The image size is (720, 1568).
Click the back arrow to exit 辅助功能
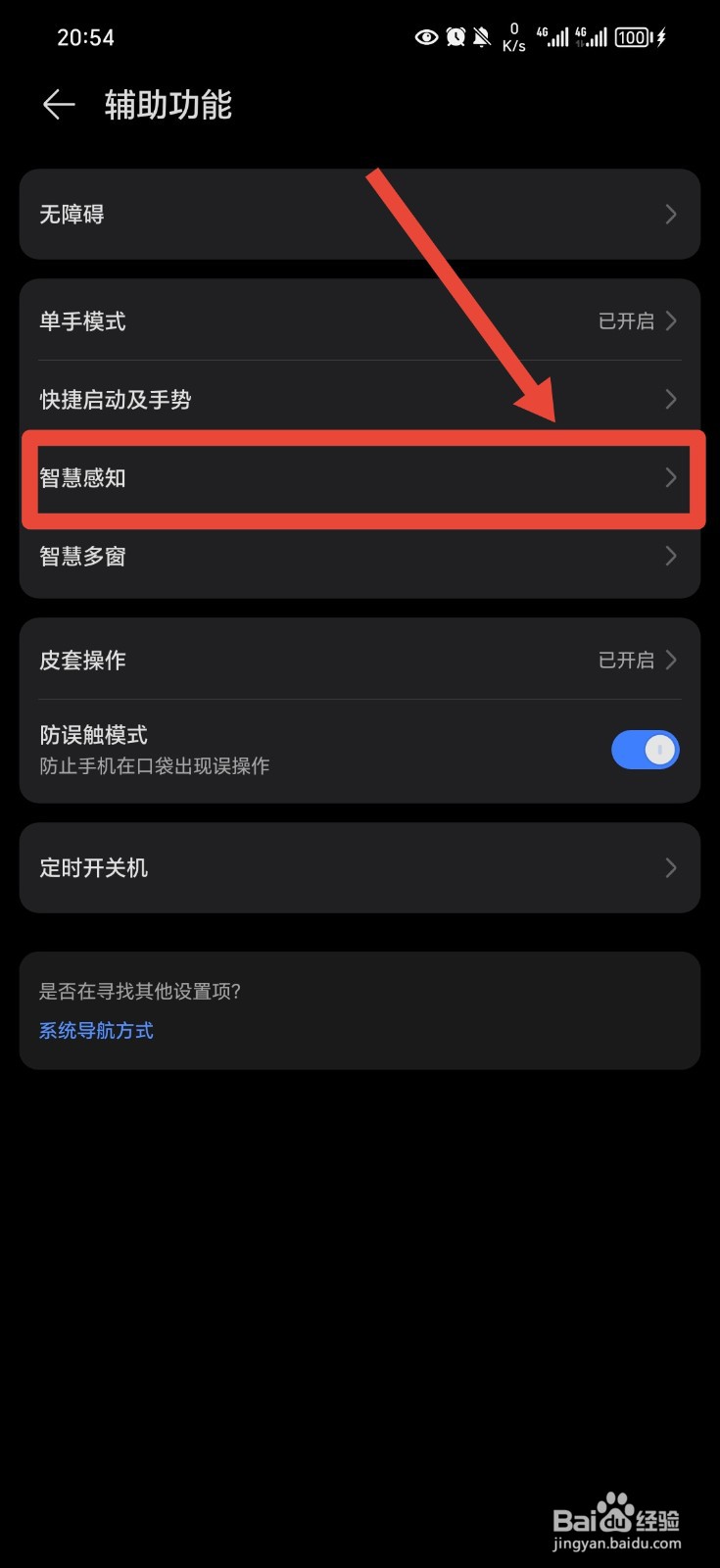(58, 105)
